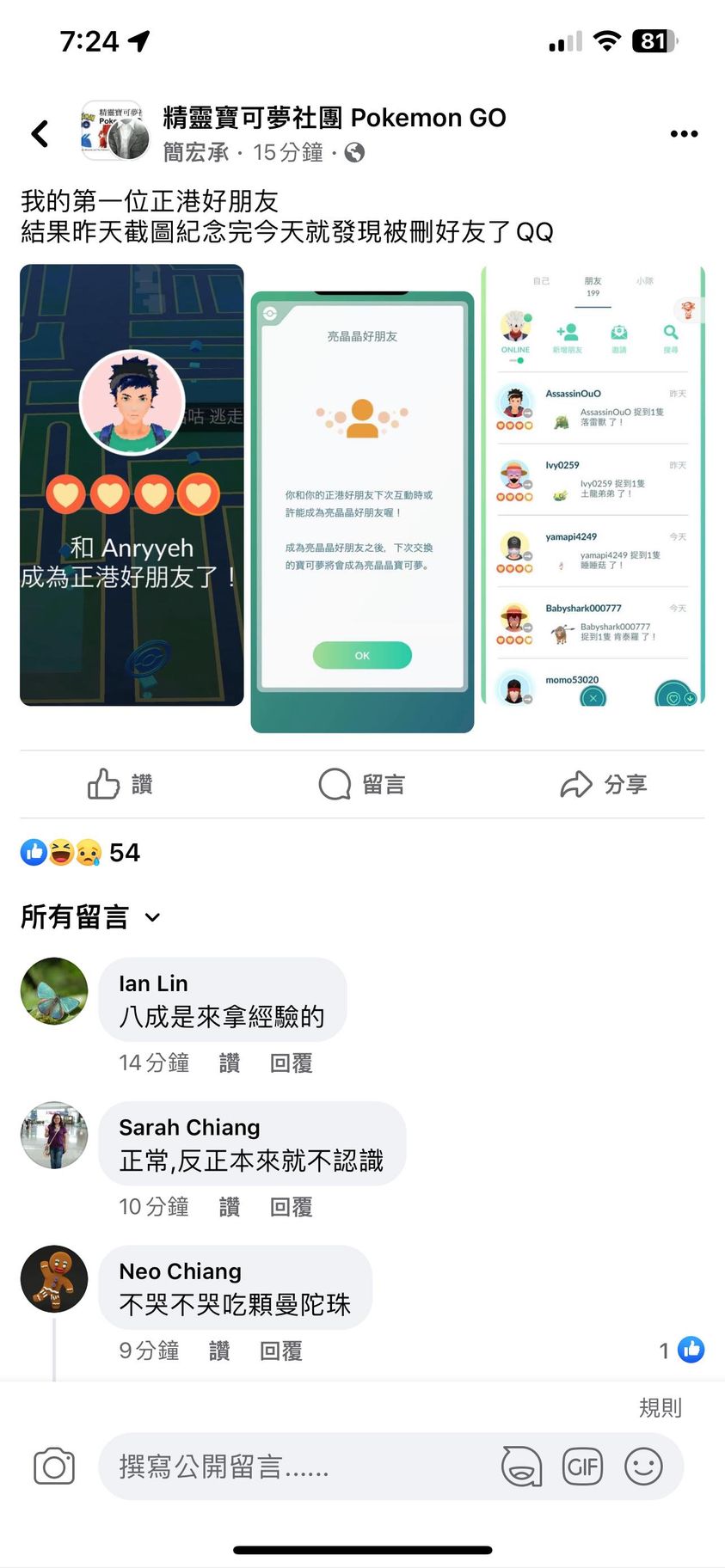Expand the 所有留言 comment filter
725x1568 pixels.
pyautogui.click(x=90, y=917)
